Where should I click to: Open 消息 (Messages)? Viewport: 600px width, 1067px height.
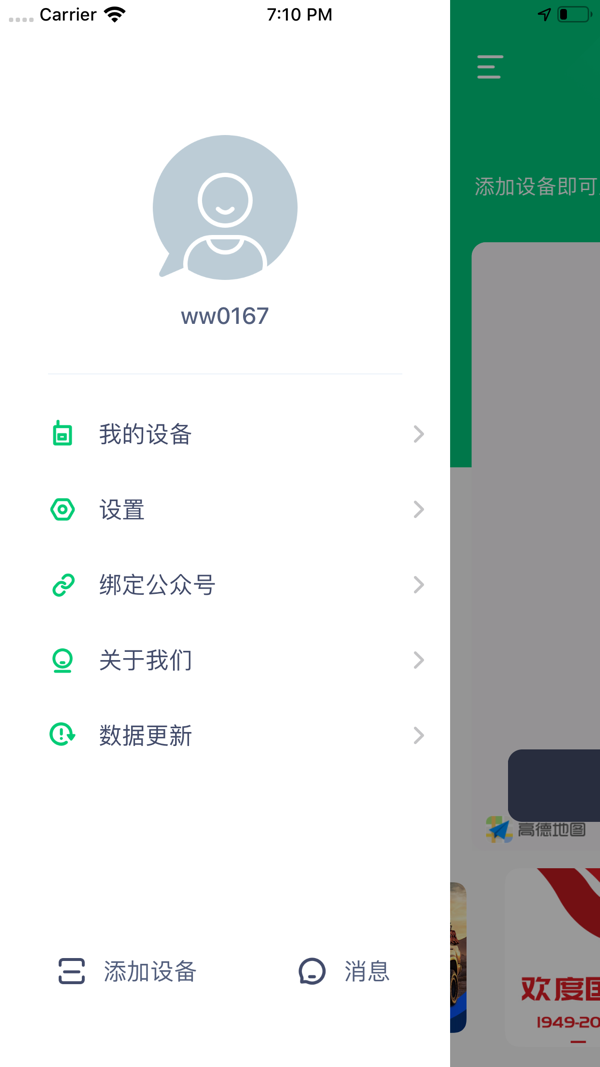[344, 971]
